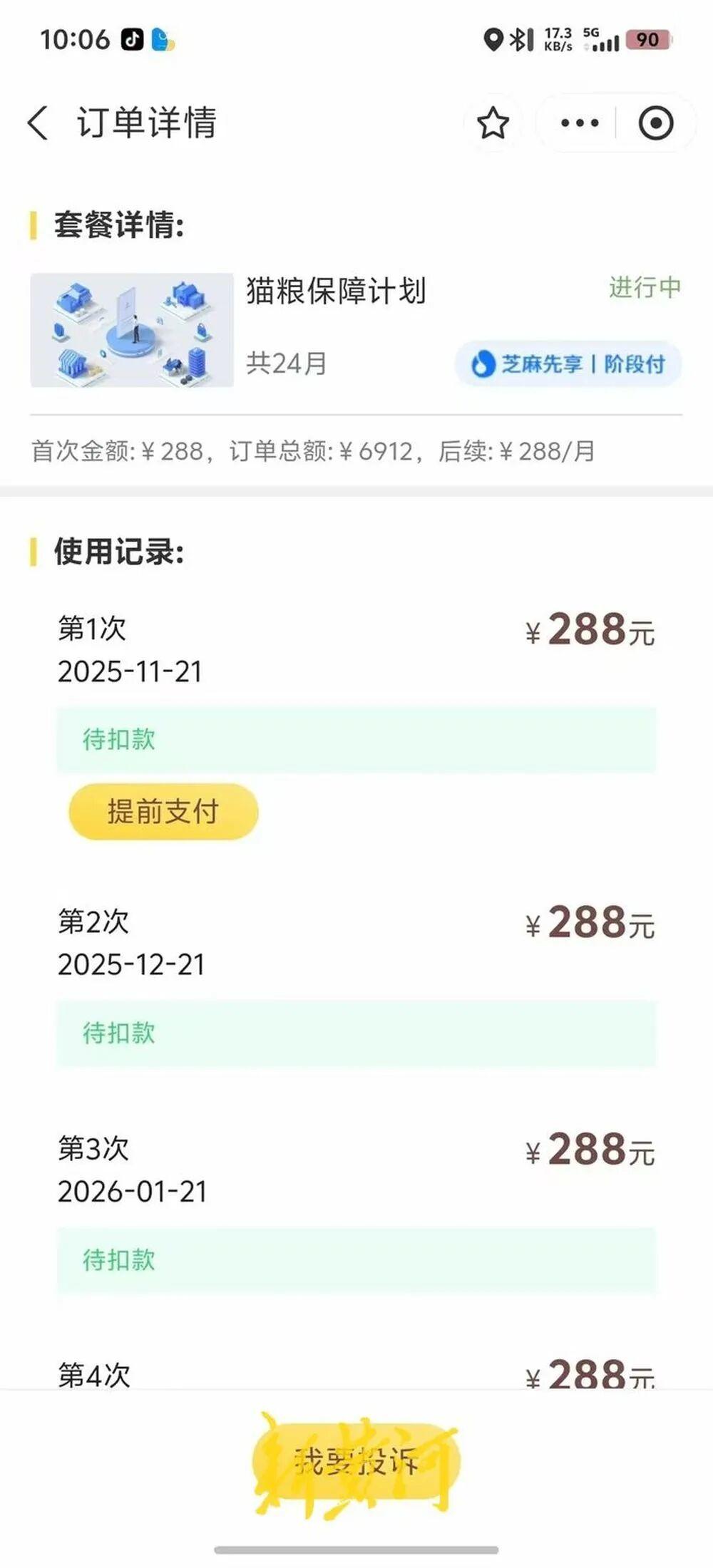Tap the 提前支付 button for payment one
713x1568 pixels.
coord(162,810)
